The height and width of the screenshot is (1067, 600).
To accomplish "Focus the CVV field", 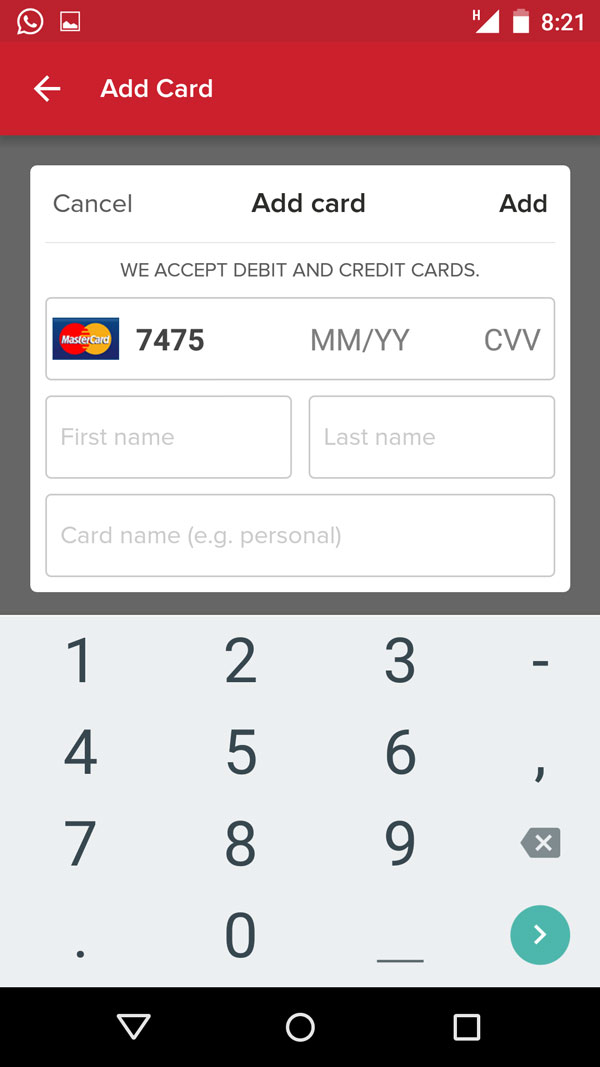I will click(x=512, y=340).
